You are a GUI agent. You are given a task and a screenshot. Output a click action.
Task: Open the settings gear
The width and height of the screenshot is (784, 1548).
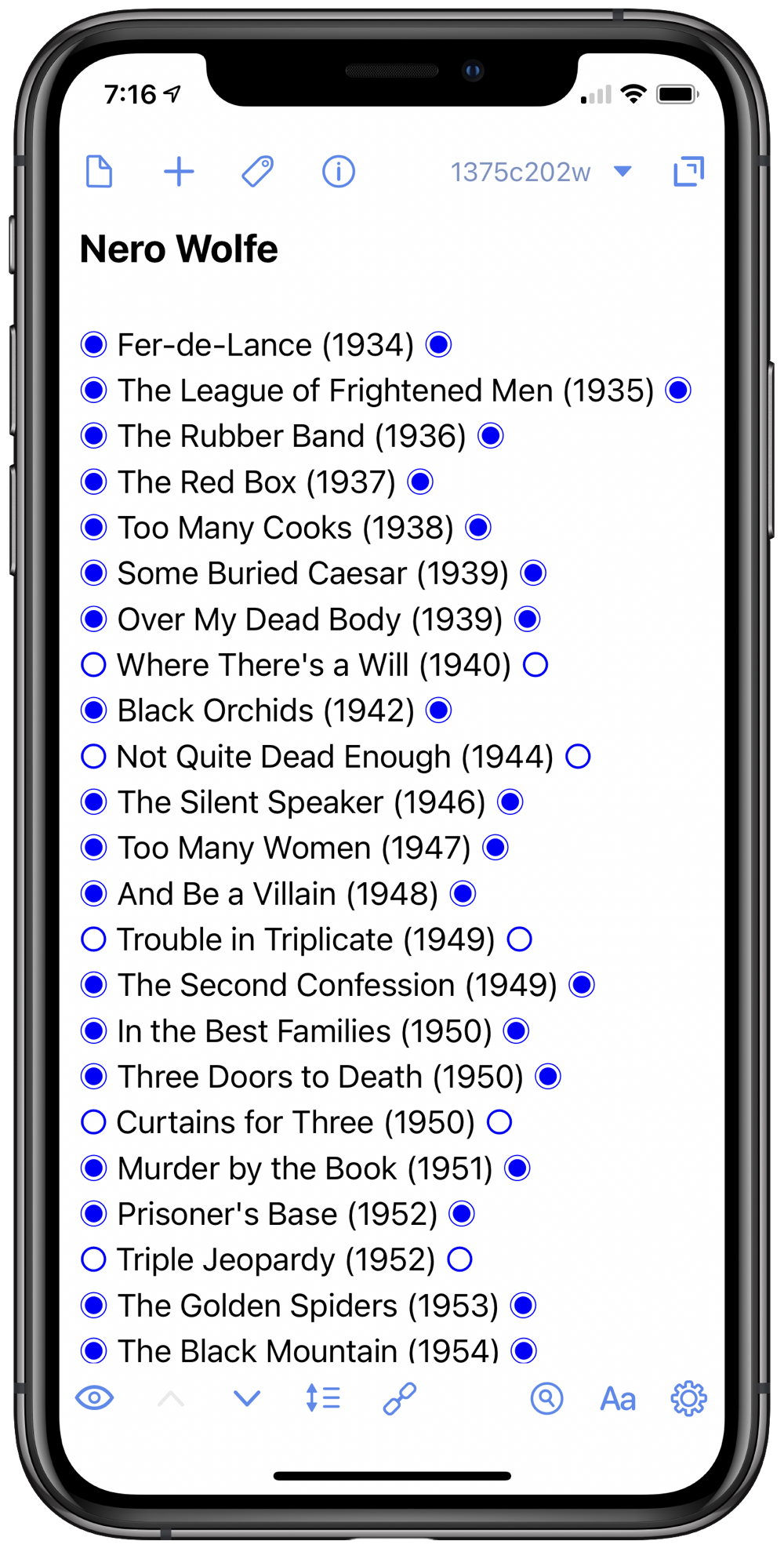[688, 1398]
